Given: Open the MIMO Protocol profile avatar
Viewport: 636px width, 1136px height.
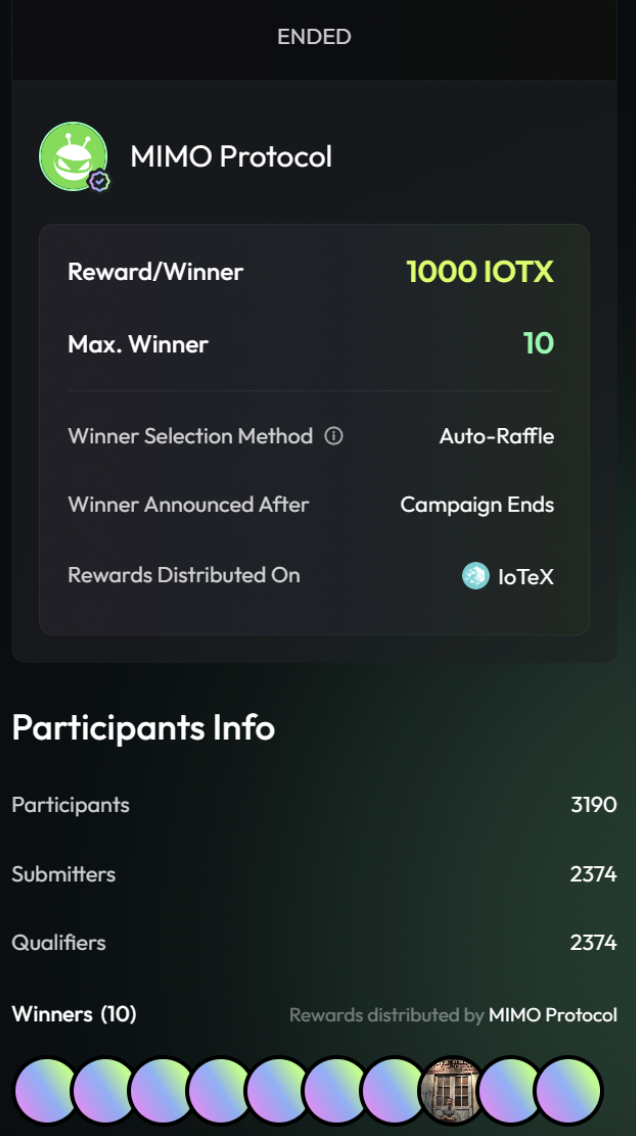Looking at the screenshot, I should (73, 156).
